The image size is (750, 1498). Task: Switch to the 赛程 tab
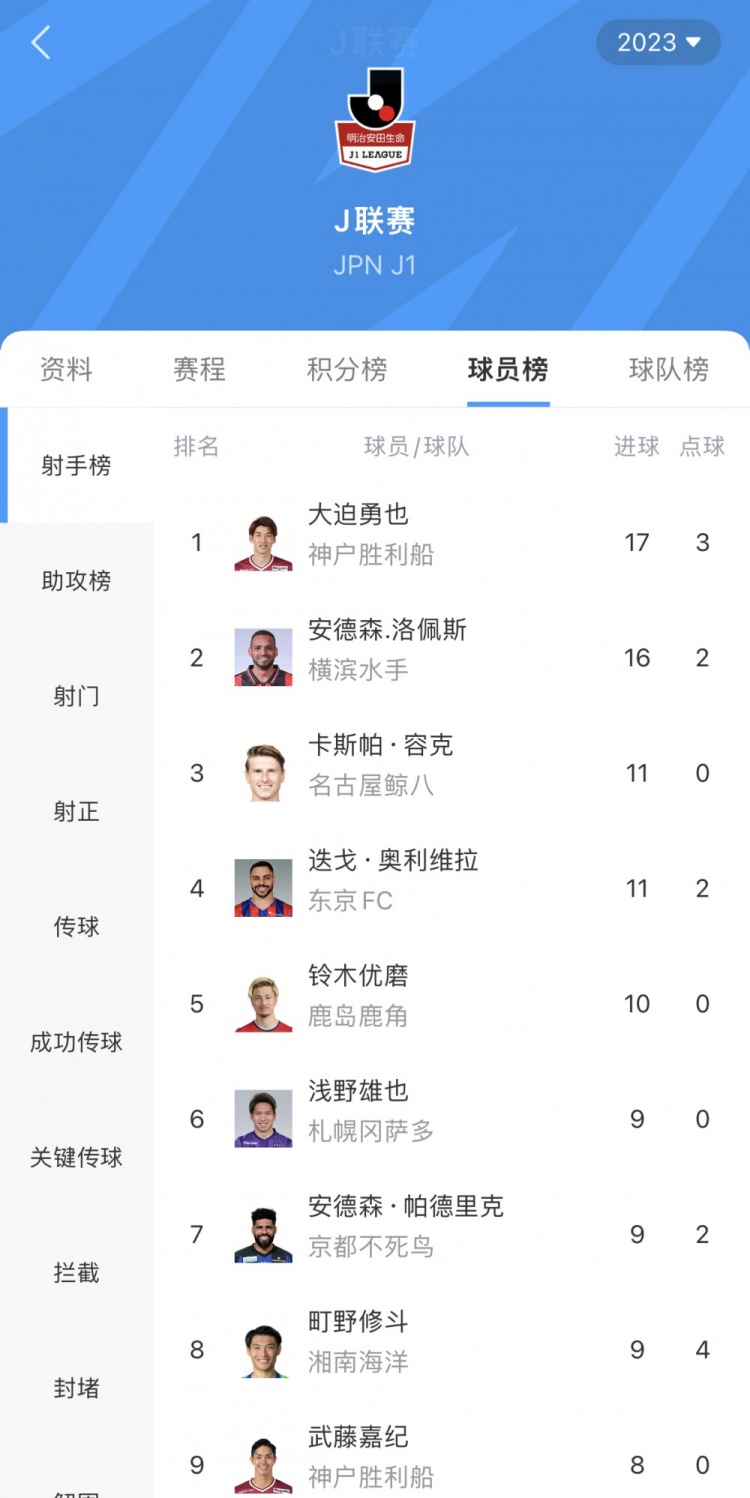point(199,369)
